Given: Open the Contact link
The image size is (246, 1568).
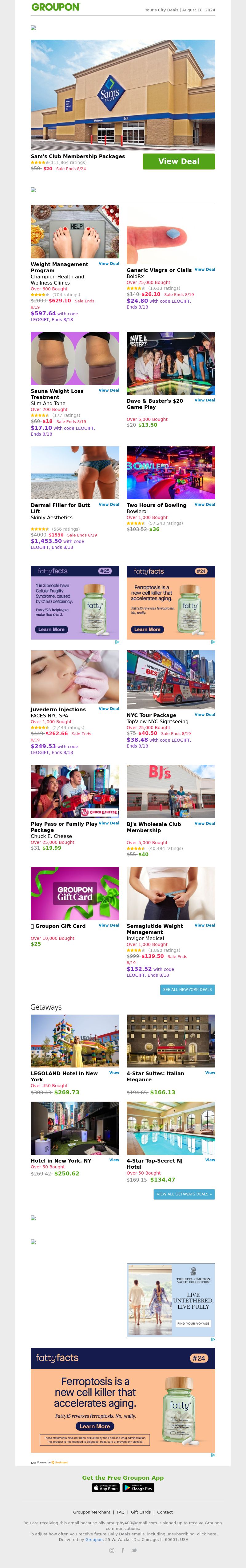Looking at the screenshot, I should (x=165, y=1511).
